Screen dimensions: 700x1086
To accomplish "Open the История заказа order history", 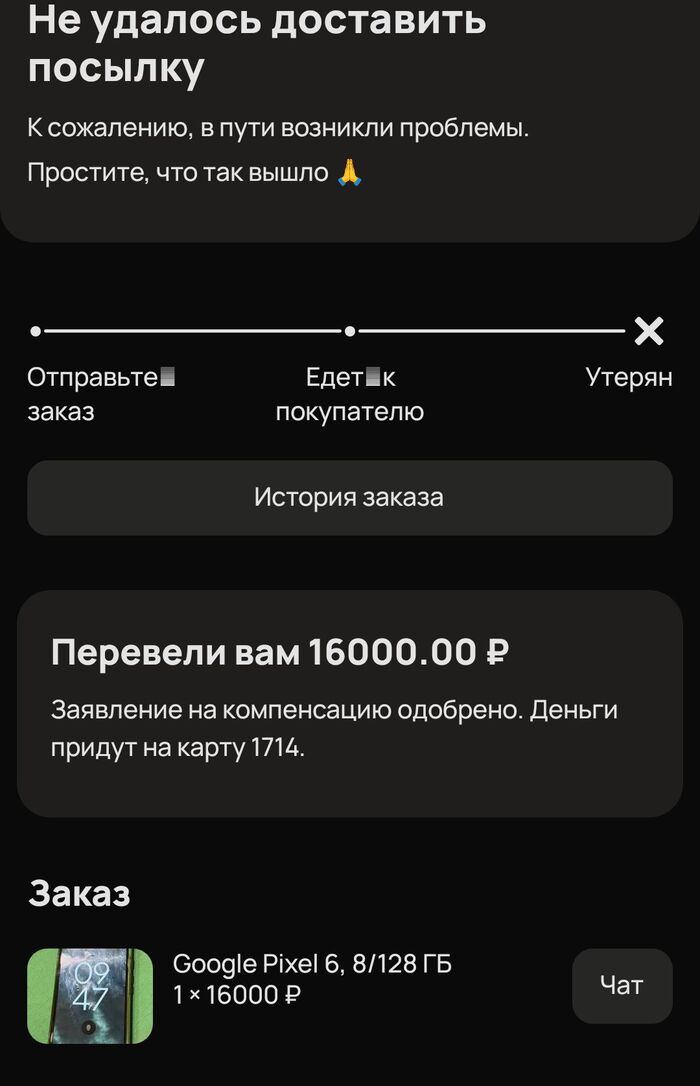I will tap(349, 498).
